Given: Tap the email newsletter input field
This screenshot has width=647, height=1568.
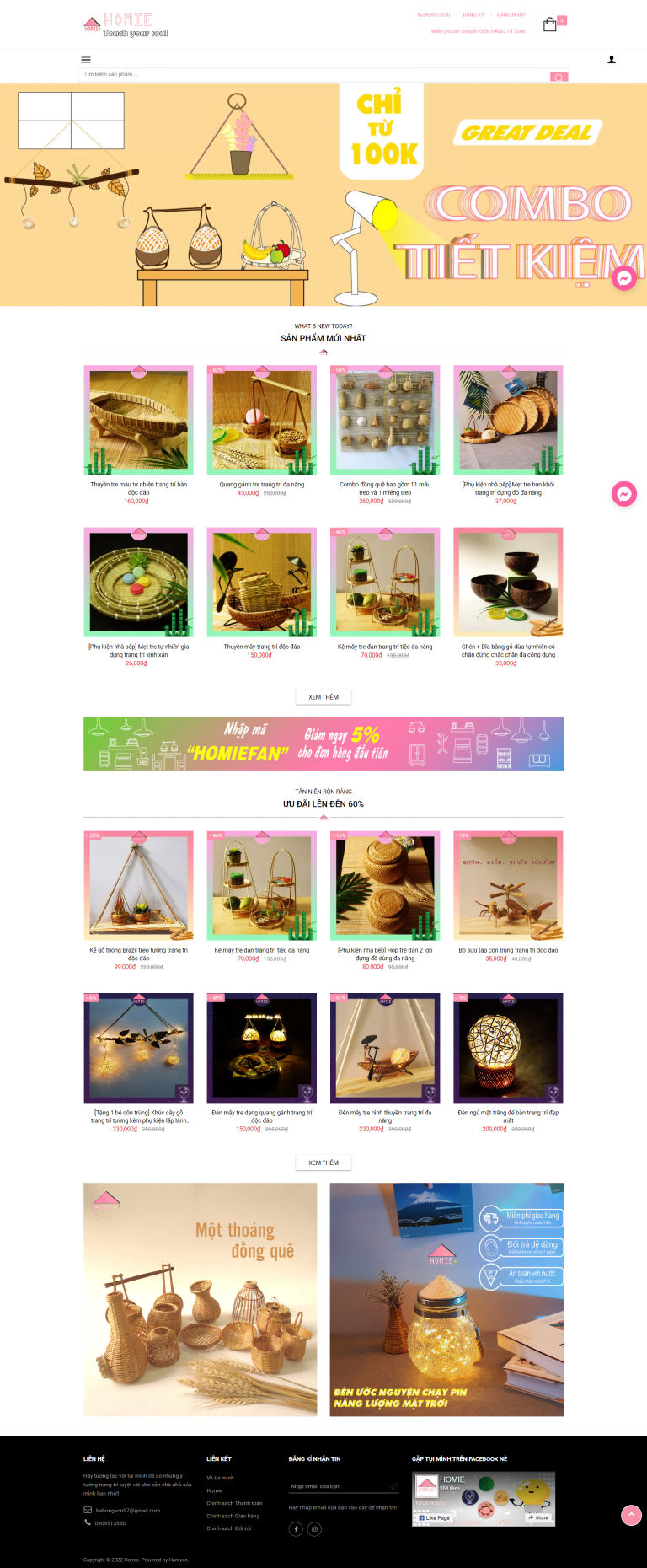Looking at the screenshot, I should pos(337,1486).
